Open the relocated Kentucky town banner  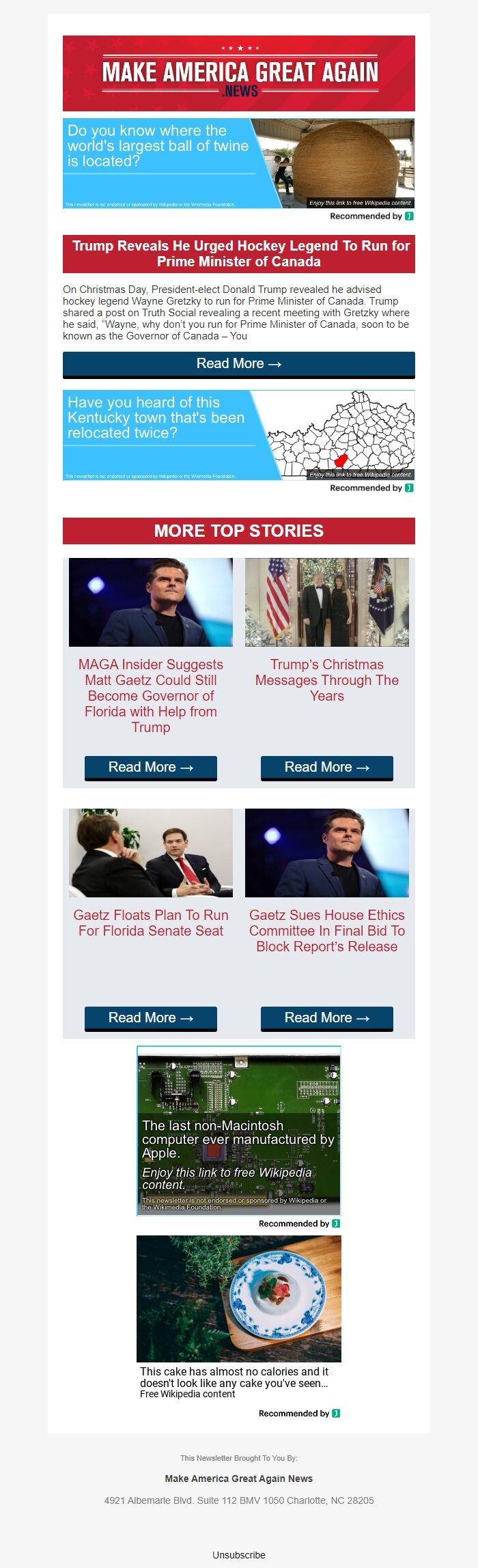(238, 435)
